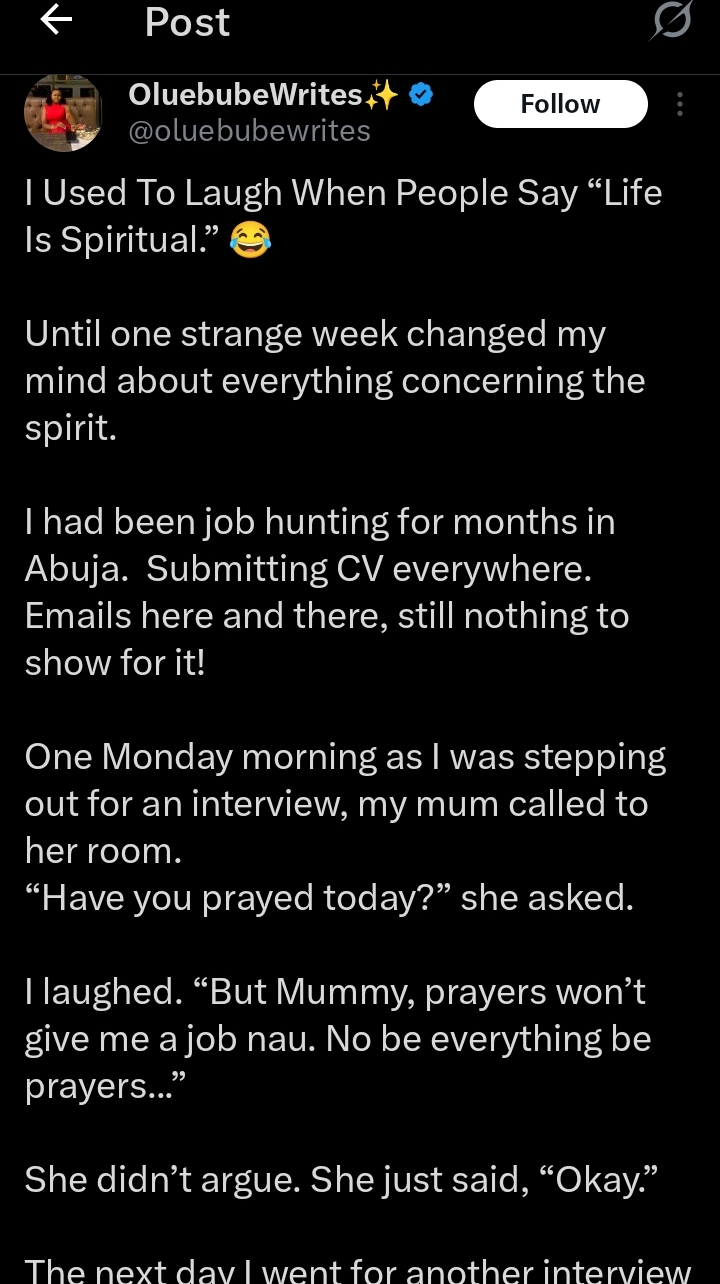
Task: Open the post's three-dot overflow menu
Action: 680,104
